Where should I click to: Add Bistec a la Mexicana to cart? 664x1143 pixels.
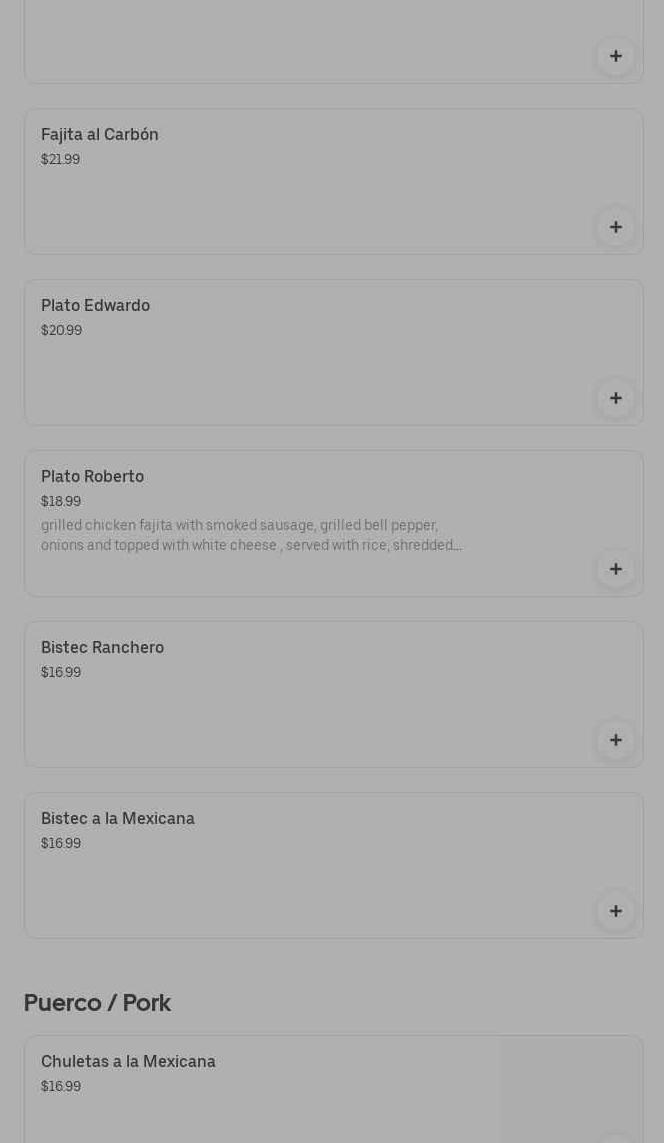[x=615, y=911]
